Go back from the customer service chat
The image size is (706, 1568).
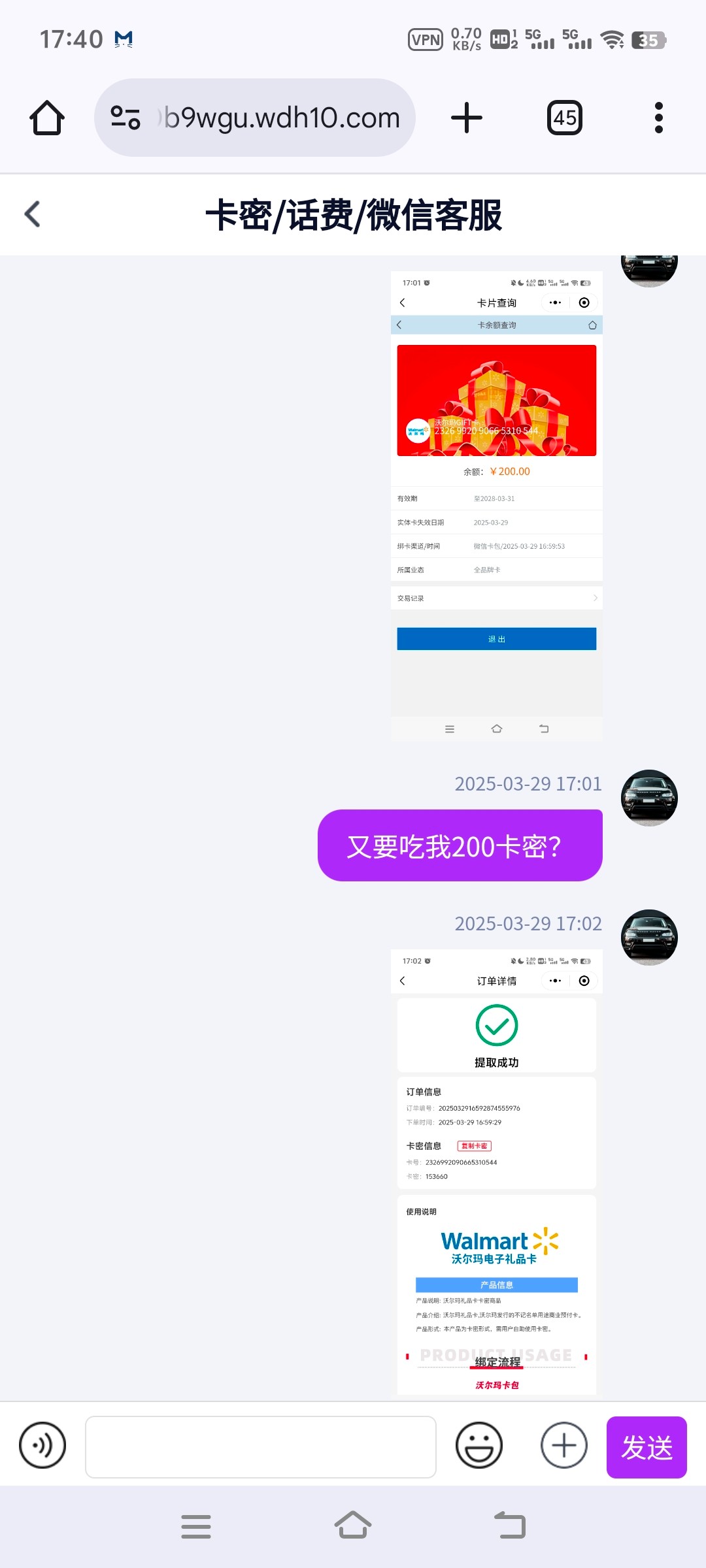33,214
